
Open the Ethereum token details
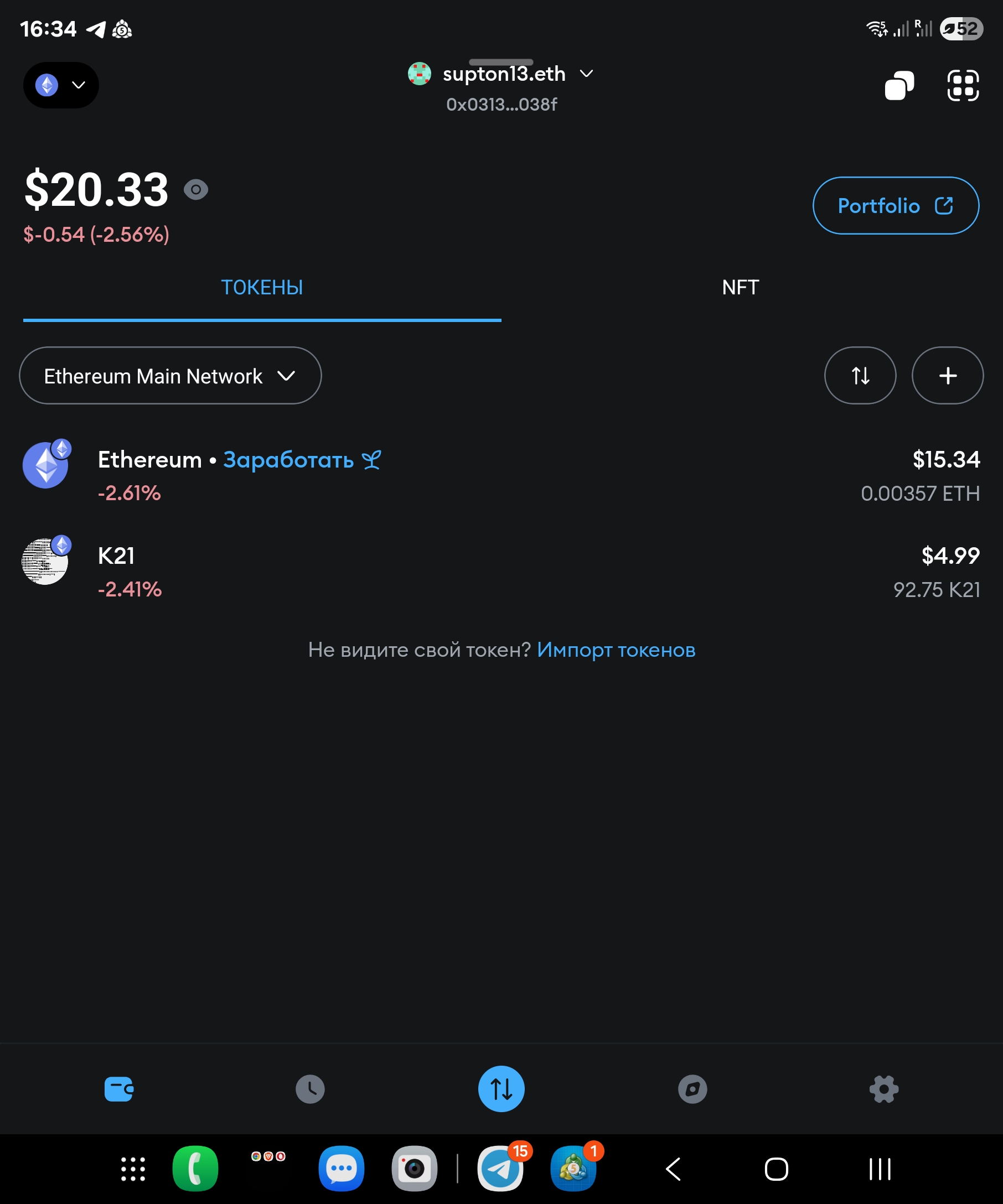(149, 460)
